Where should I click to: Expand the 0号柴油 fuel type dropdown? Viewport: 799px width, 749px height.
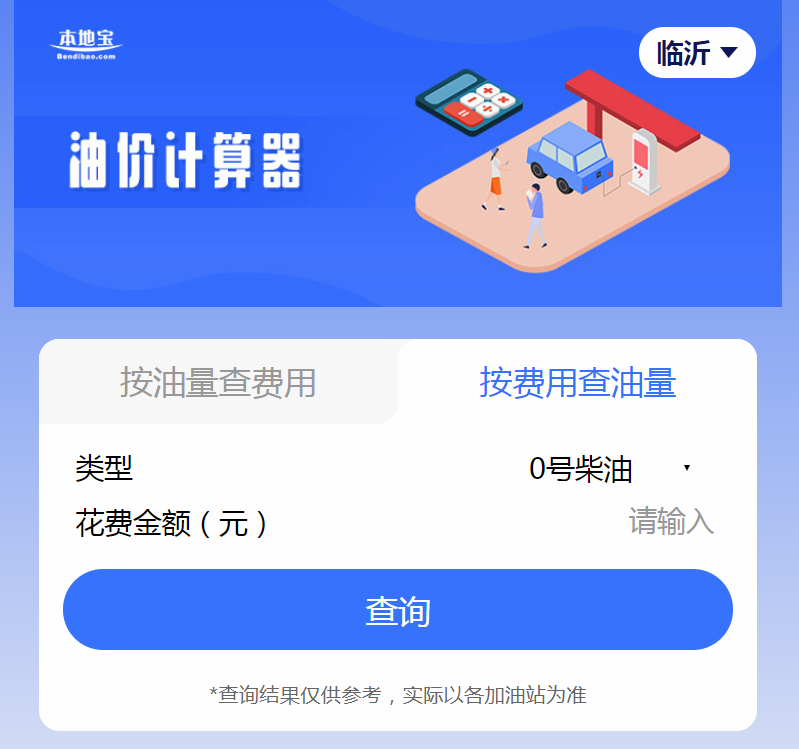coord(610,468)
